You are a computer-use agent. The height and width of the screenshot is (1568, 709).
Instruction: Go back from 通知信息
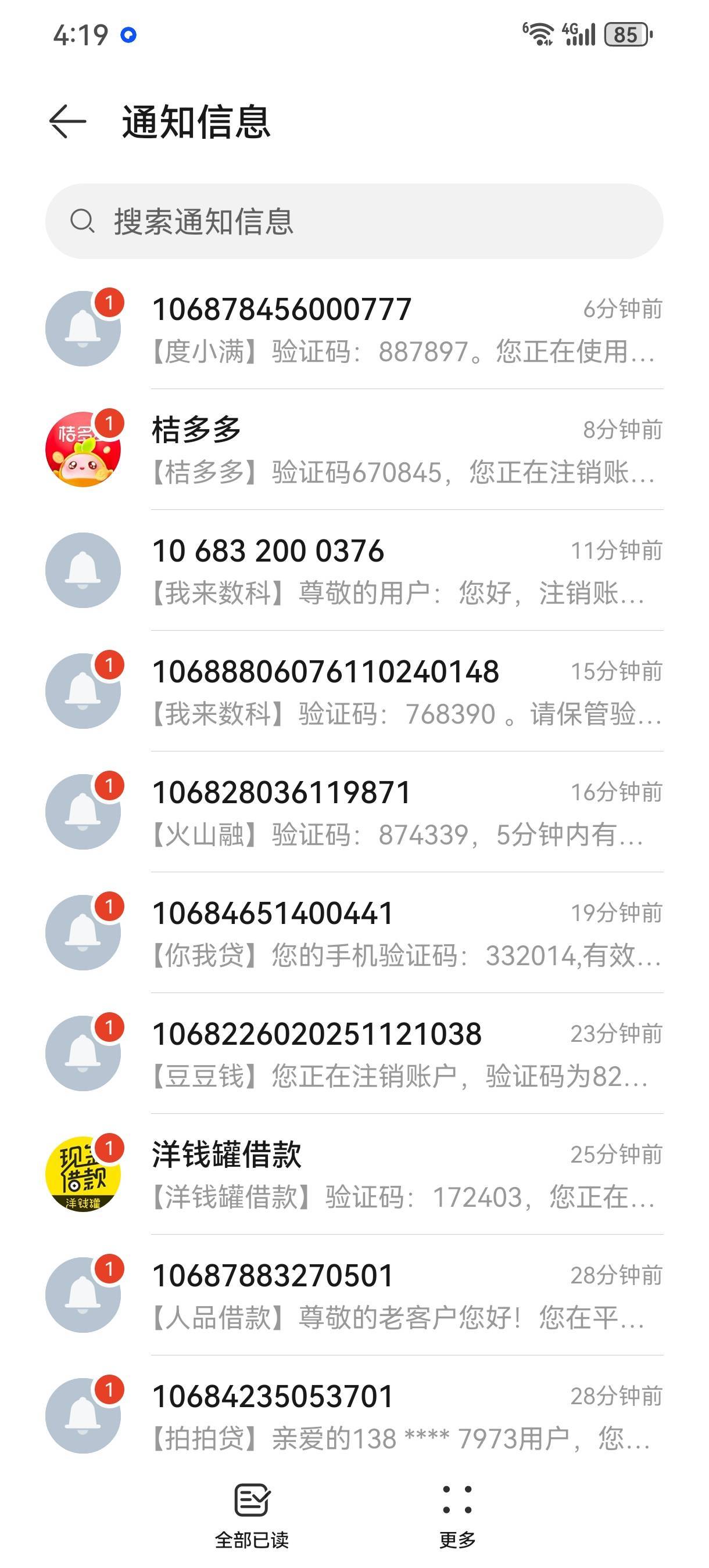[x=67, y=122]
